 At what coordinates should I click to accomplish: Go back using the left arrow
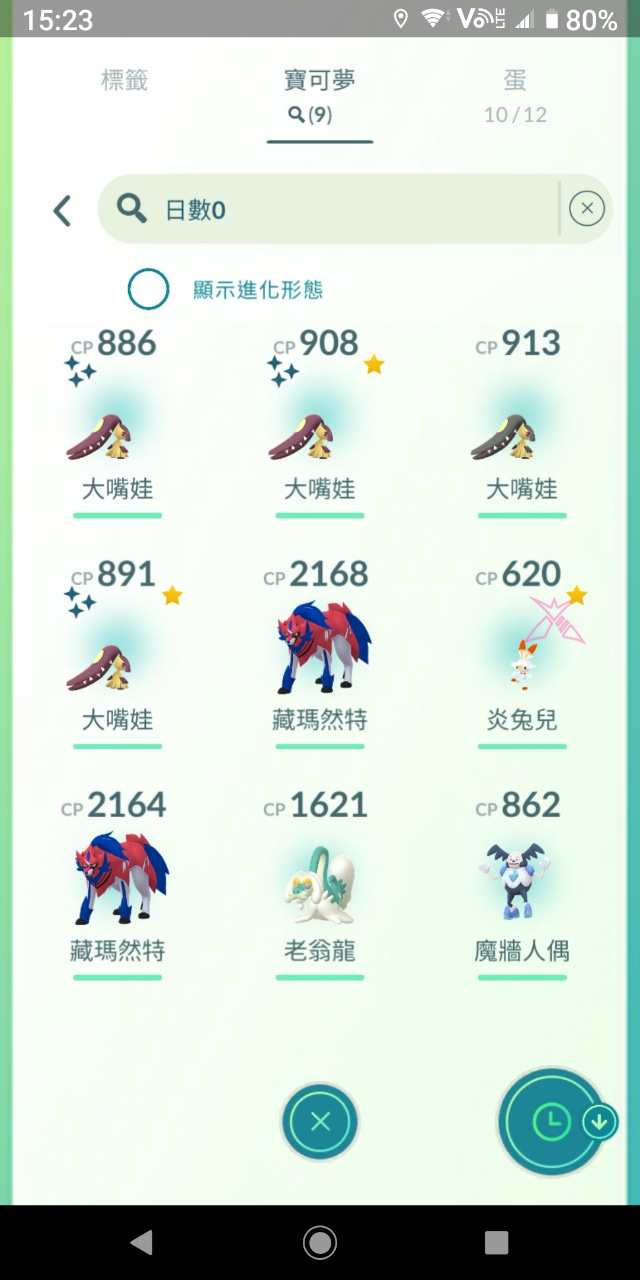[62, 210]
